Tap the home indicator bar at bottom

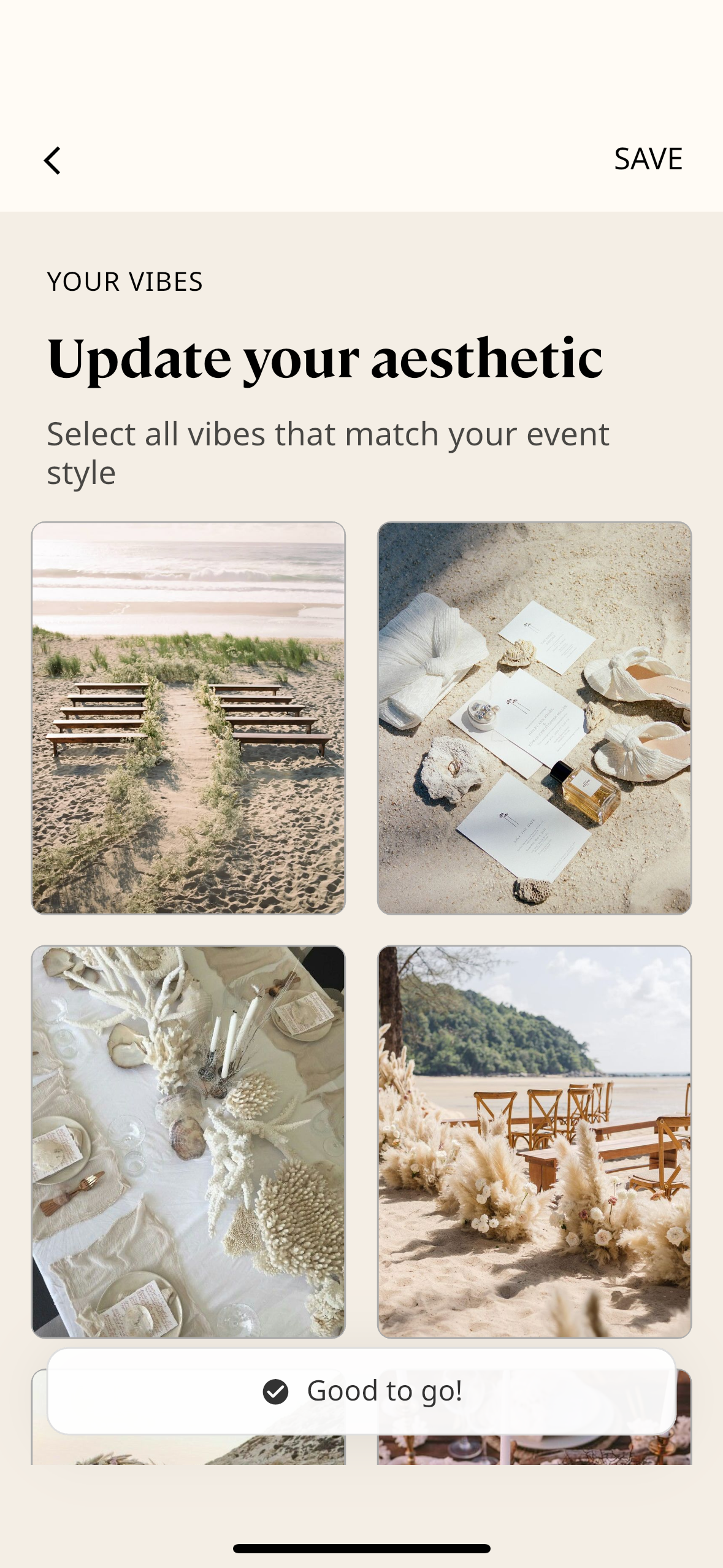[361, 1547]
